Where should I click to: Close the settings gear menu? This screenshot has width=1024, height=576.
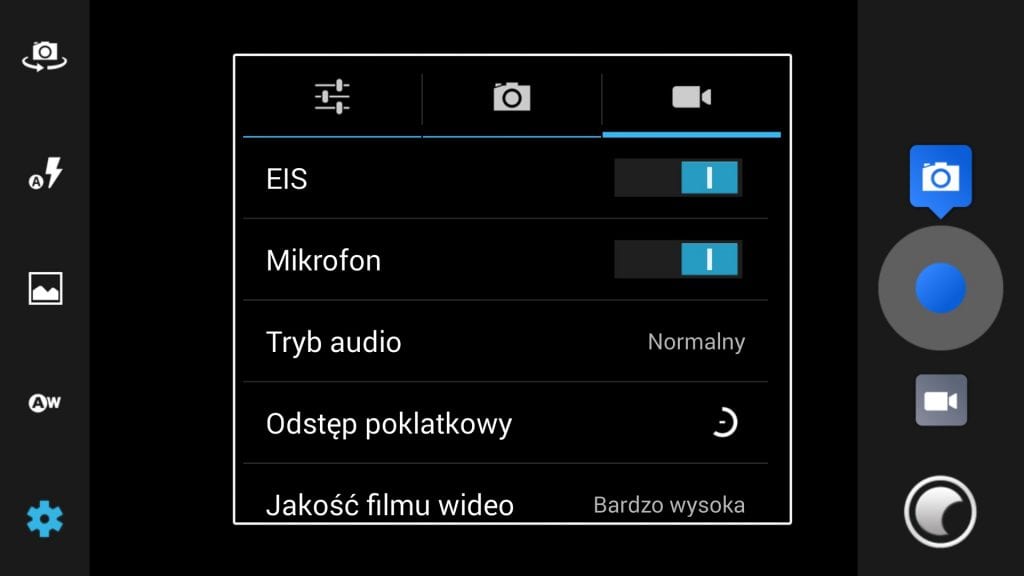(x=44, y=519)
